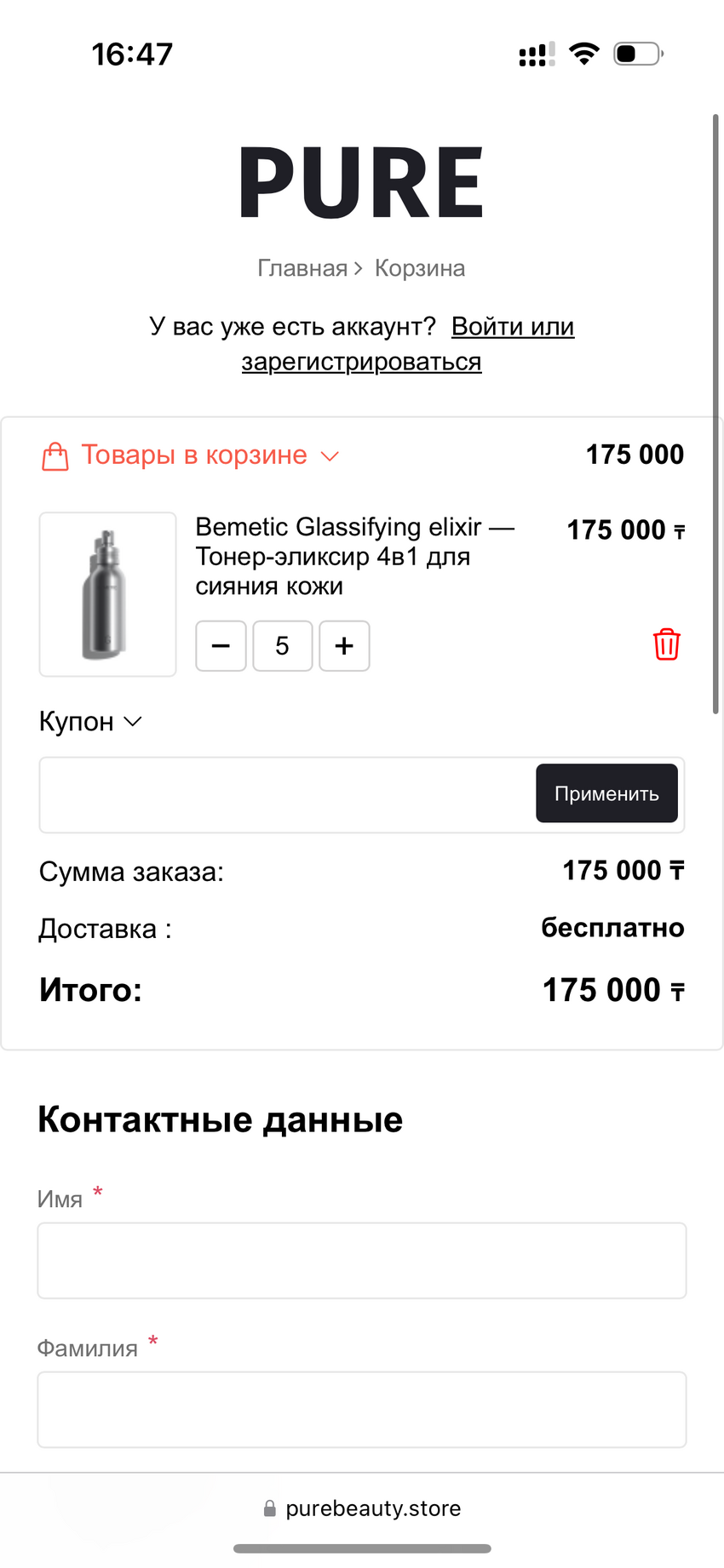Image resolution: width=724 pixels, height=1568 pixels.
Task: Decrease the elixir quantity with the minus button
Action: click(221, 646)
